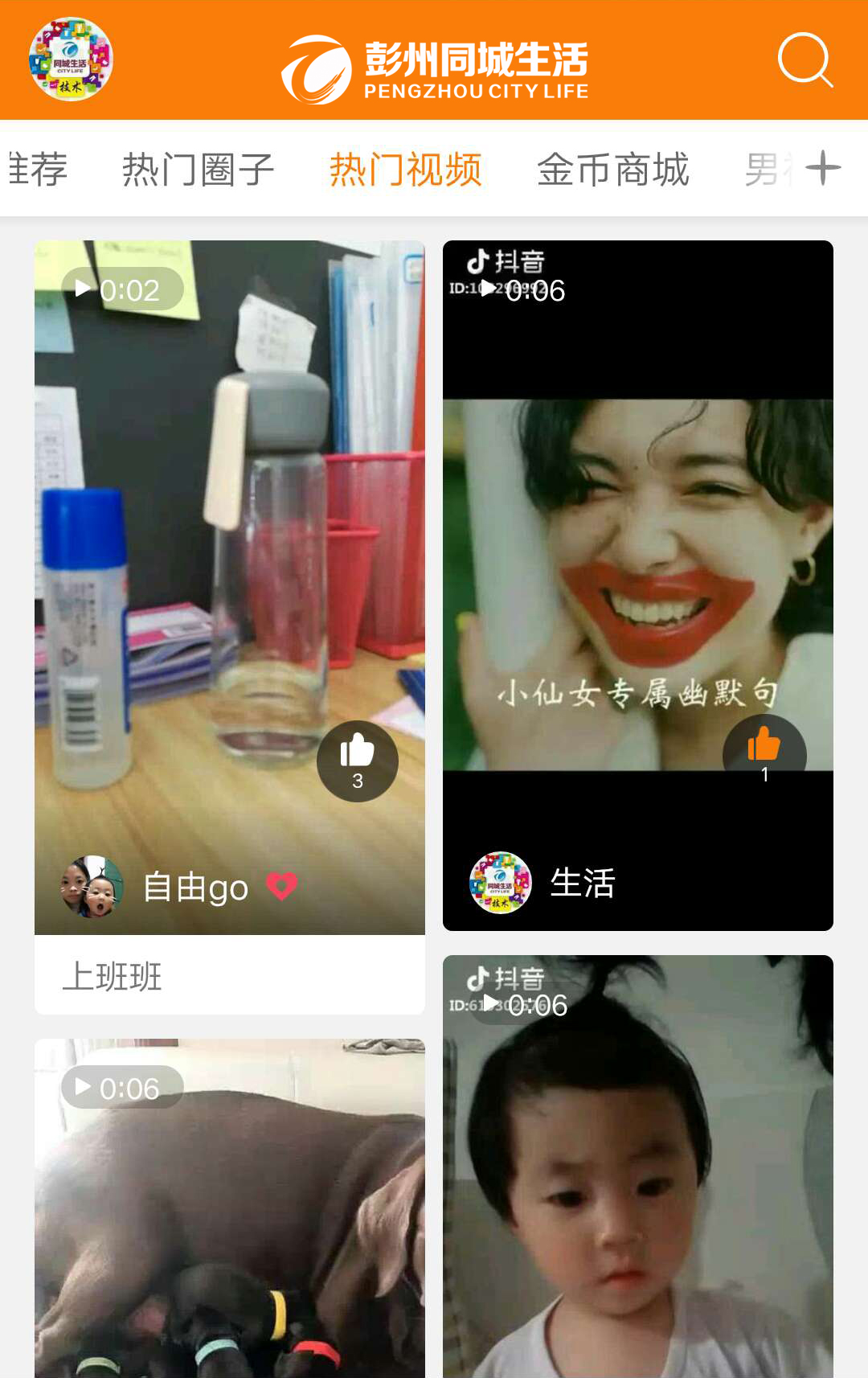Add more channels with the plus icon

pyautogui.click(x=823, y=168)
